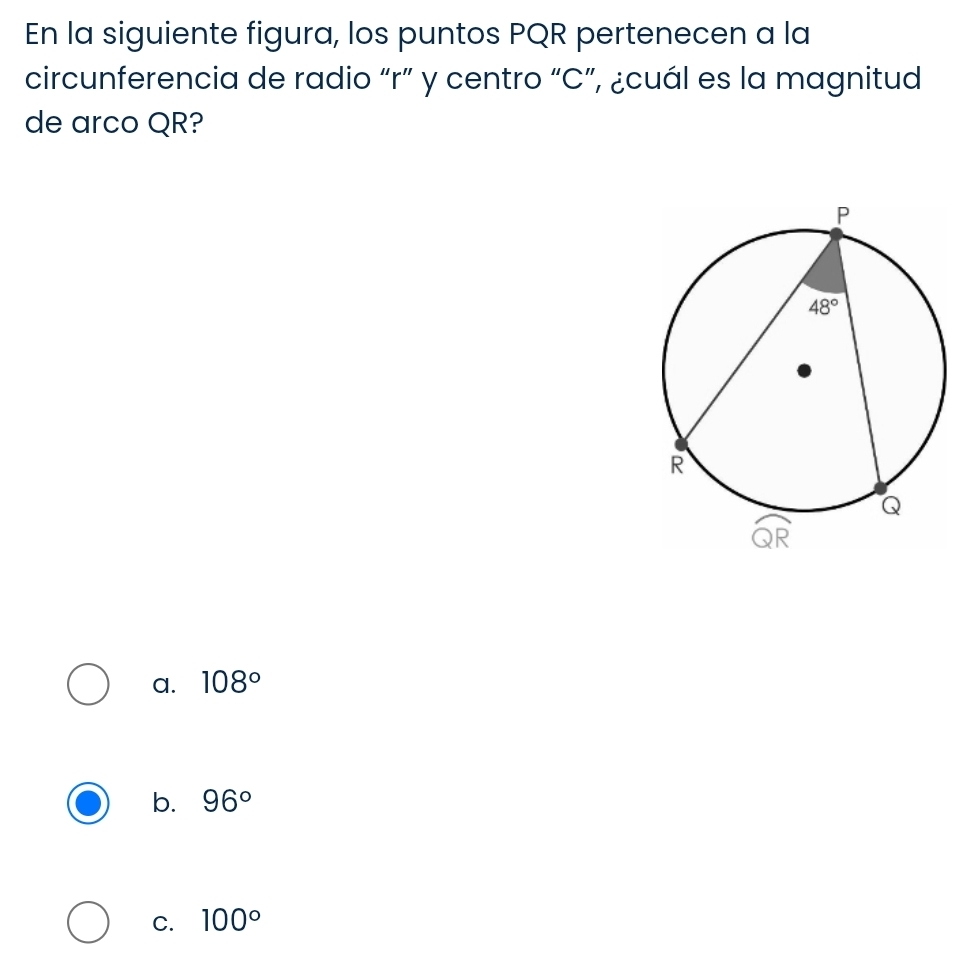Select answer option a. 108°

pos(89,683)
